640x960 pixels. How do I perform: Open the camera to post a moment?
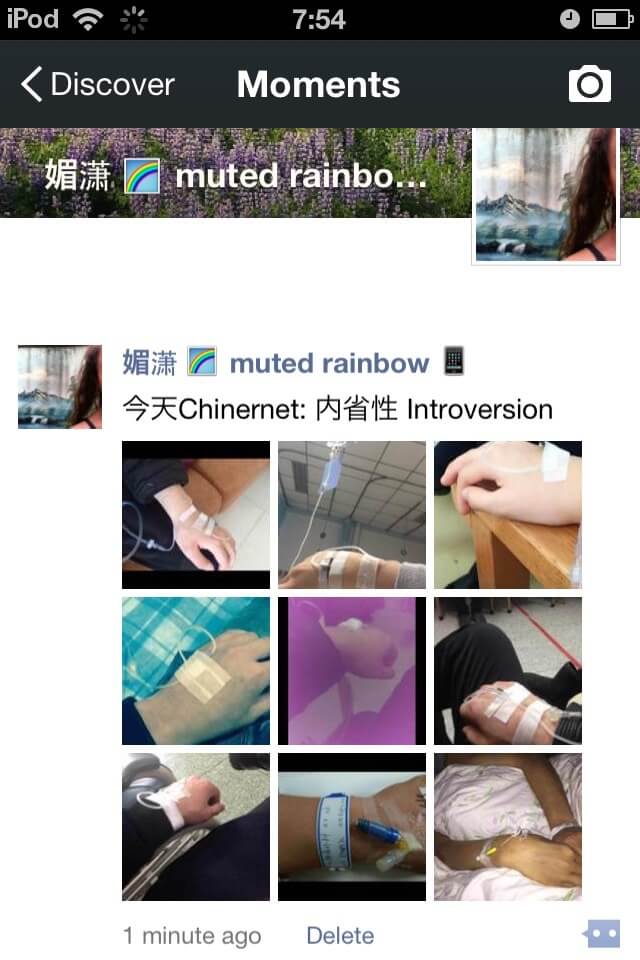click(589, 85)
